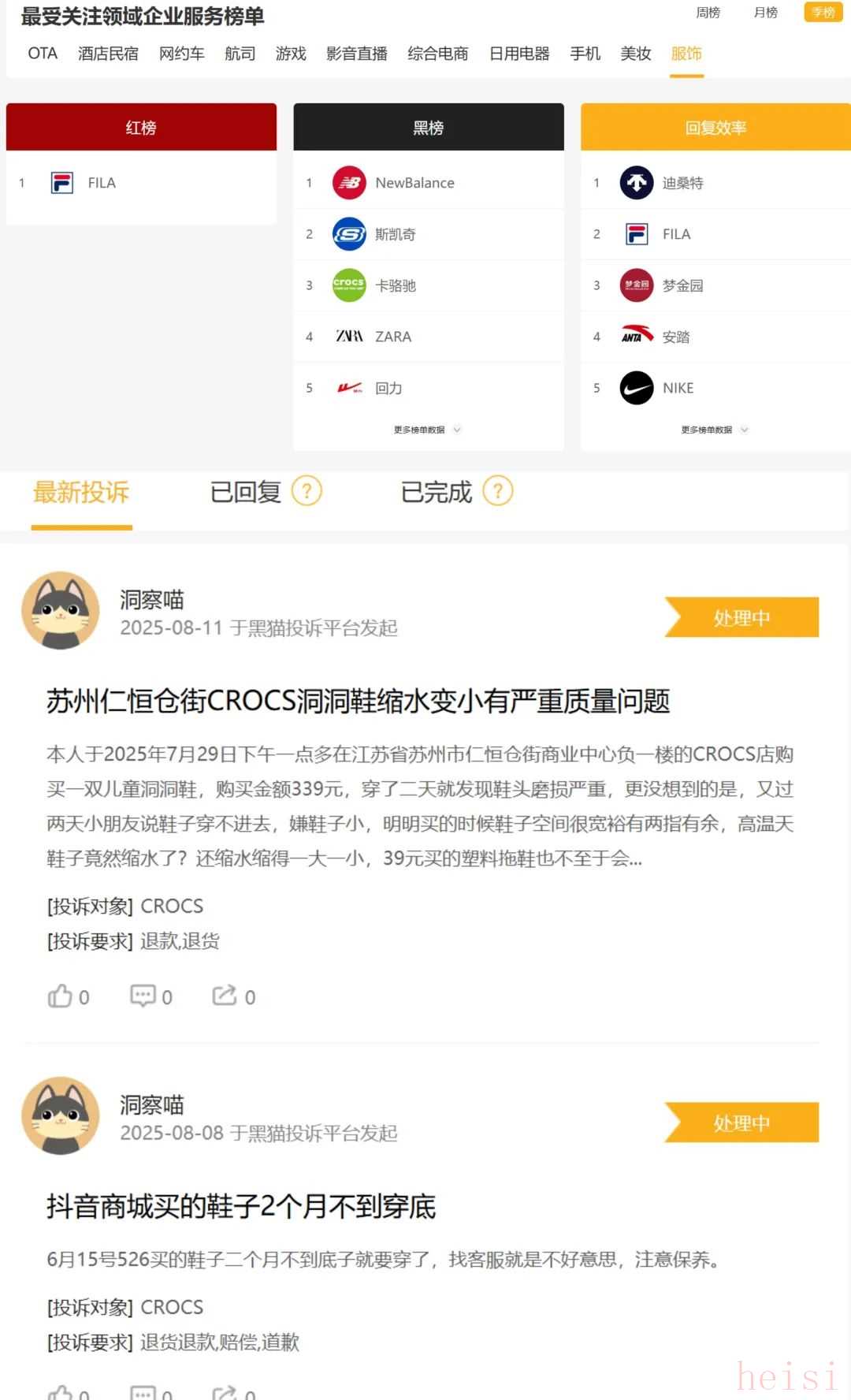
Task: Switch to the 已回复 complaints tab
Action: click(x=245, y=492)
